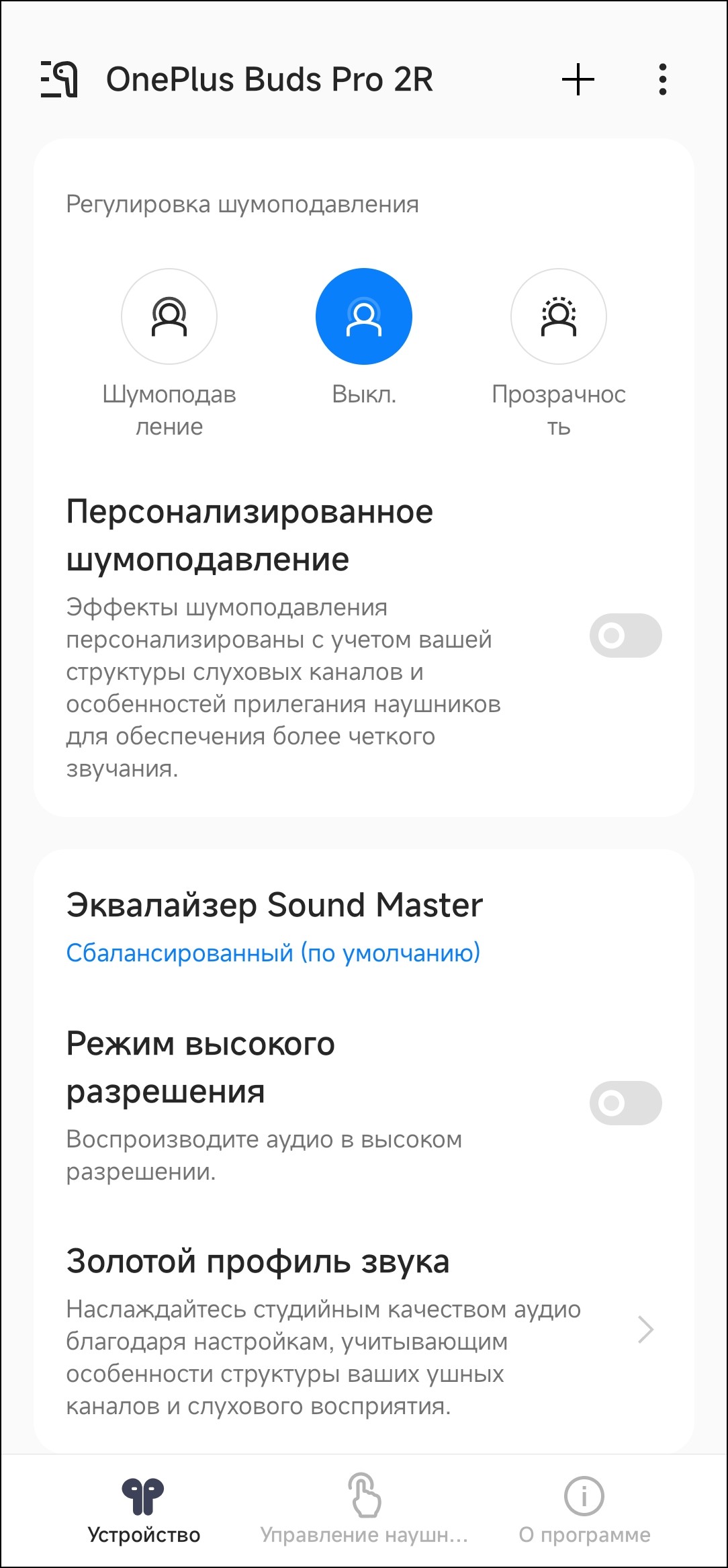Viewport: 728px width, 1568px height.
Task: Select the Выкл. noise control mode
Action: [x=364, y=316]
